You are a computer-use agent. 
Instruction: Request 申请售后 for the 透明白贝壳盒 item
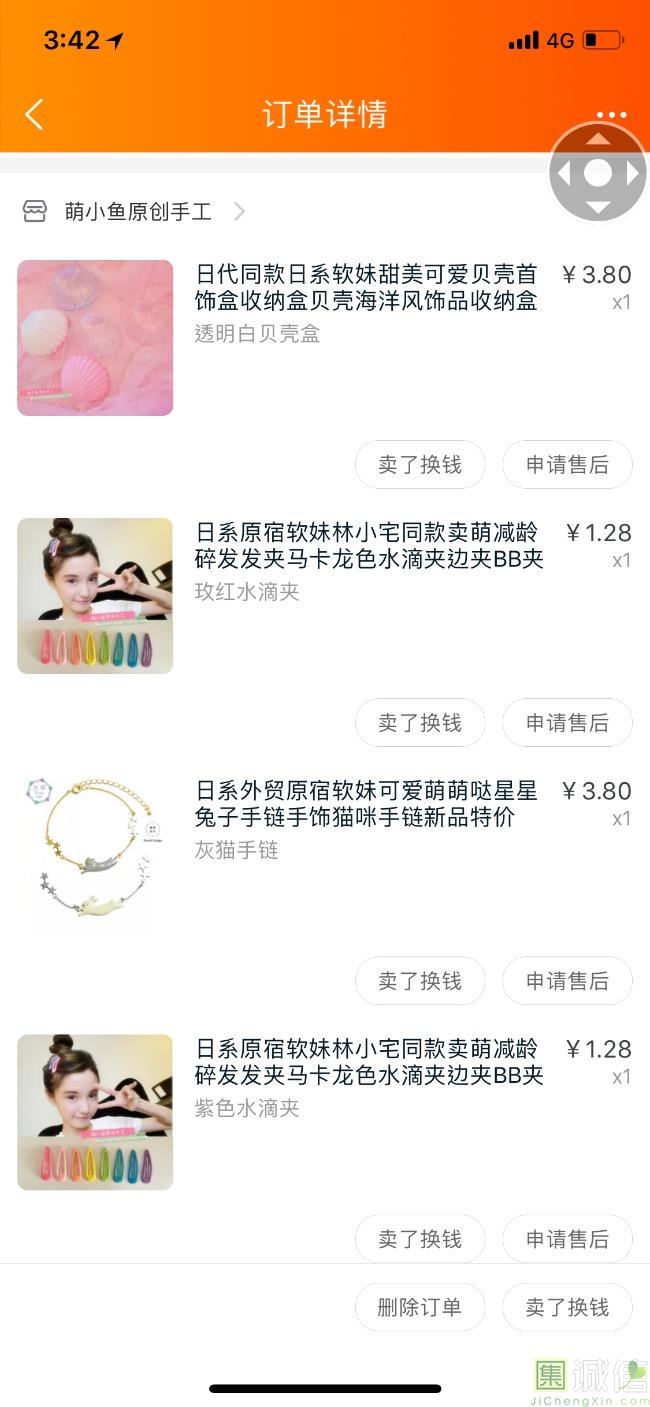(x=567, y=465)
